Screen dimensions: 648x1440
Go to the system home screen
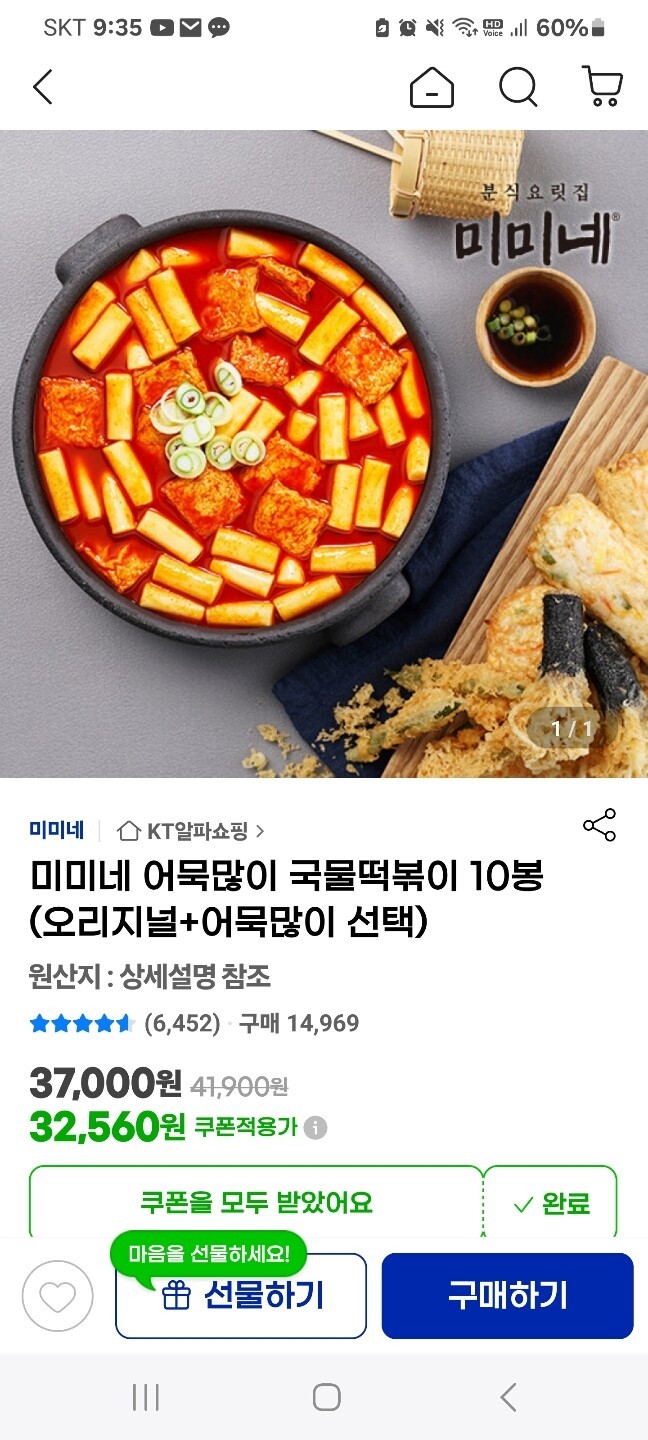[326, 1397]
